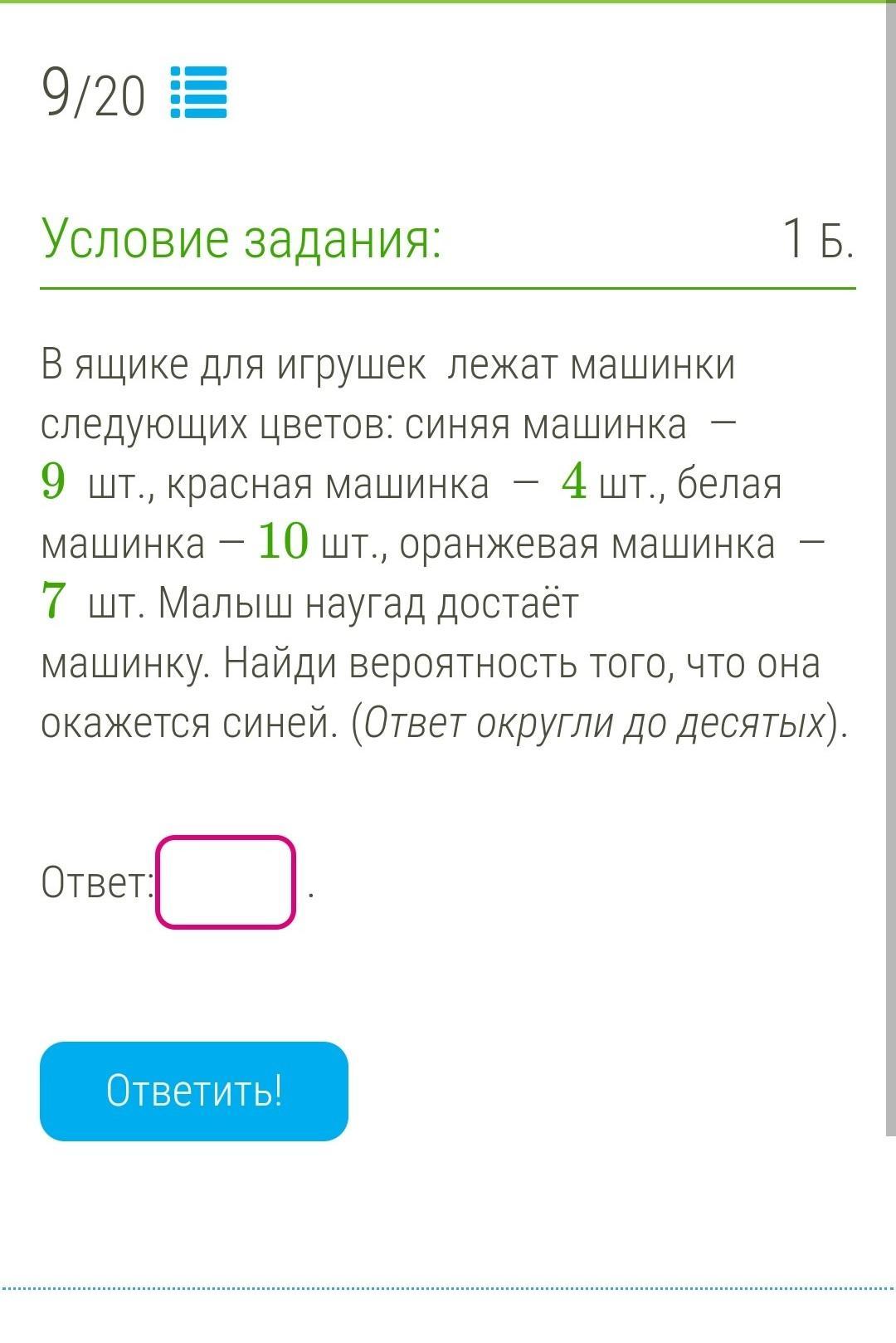
Task: Open the task list icon next to 9/20
Action: pos(198,93)
